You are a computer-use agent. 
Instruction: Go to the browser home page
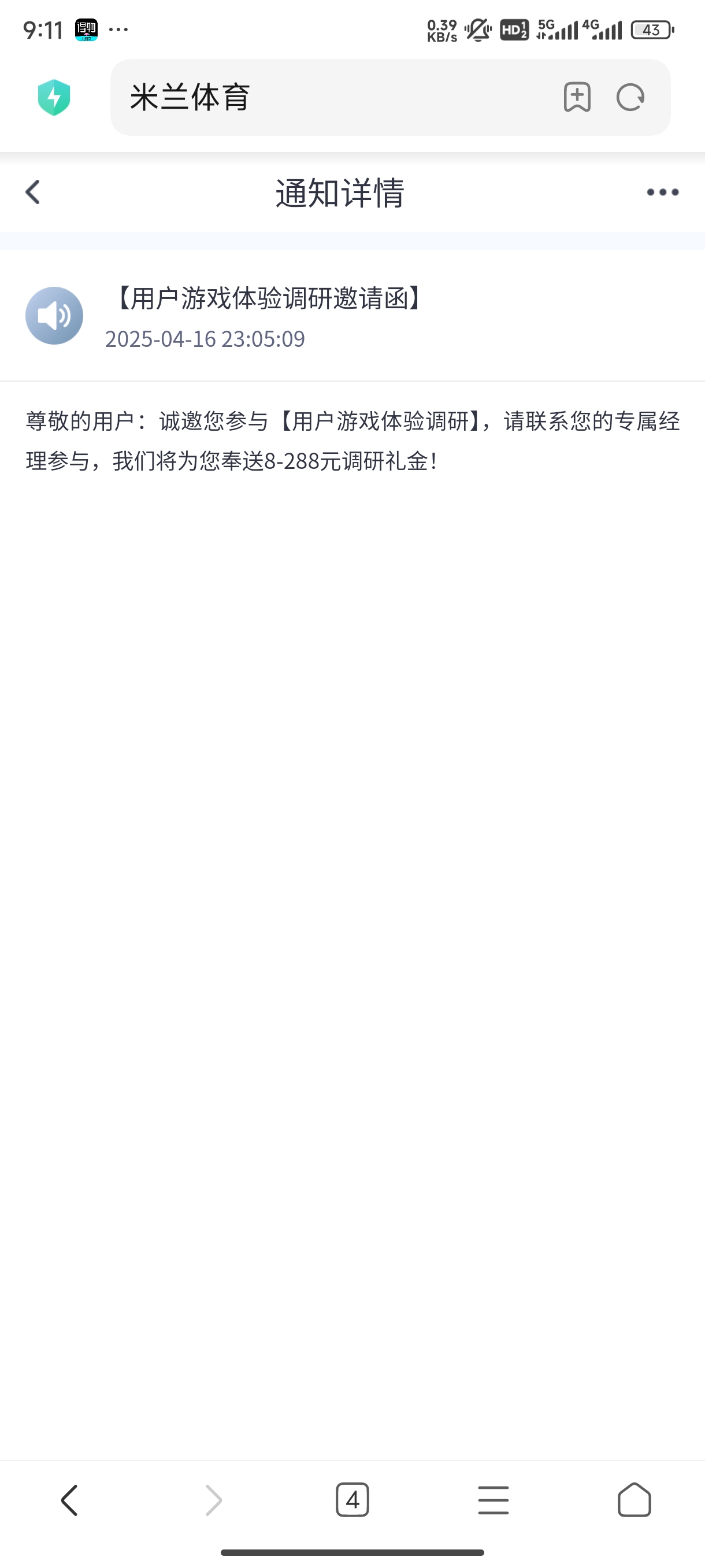634,1500
